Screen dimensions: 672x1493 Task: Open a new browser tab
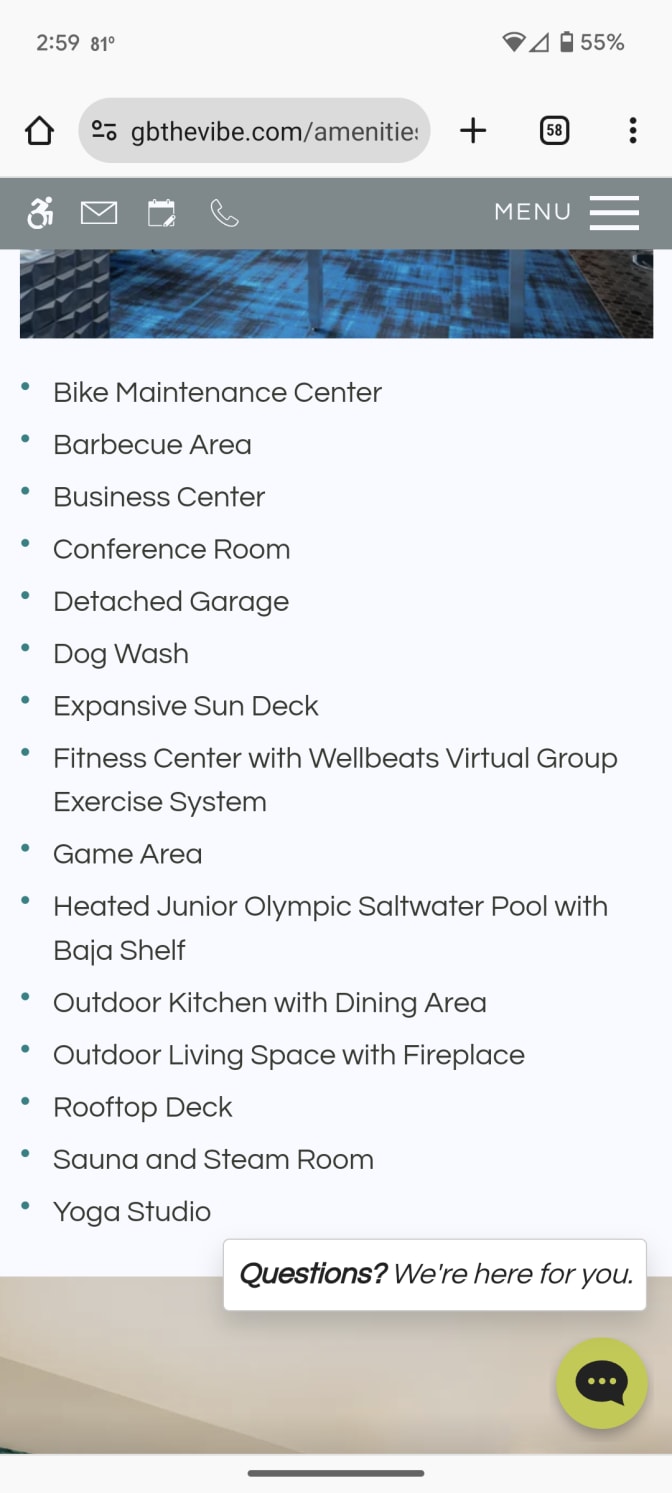coord(473,131)
